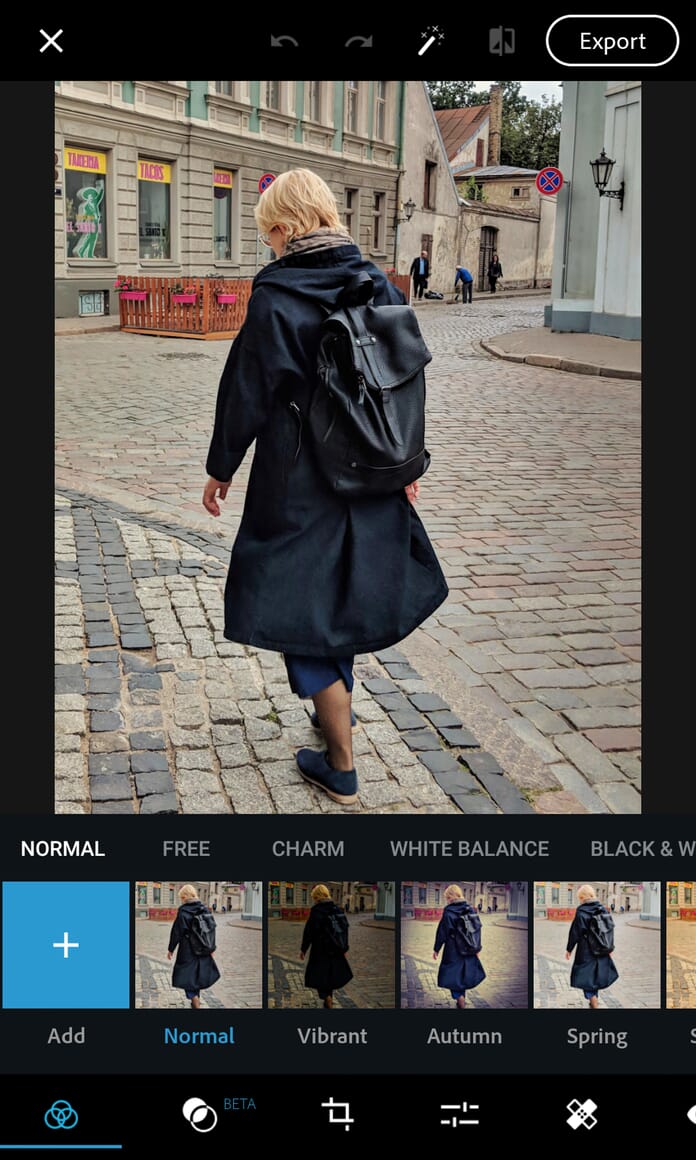Export the edited photo
Viewport: 696px width, 1160px height.
pyautogui.click(x=612, y=41)
